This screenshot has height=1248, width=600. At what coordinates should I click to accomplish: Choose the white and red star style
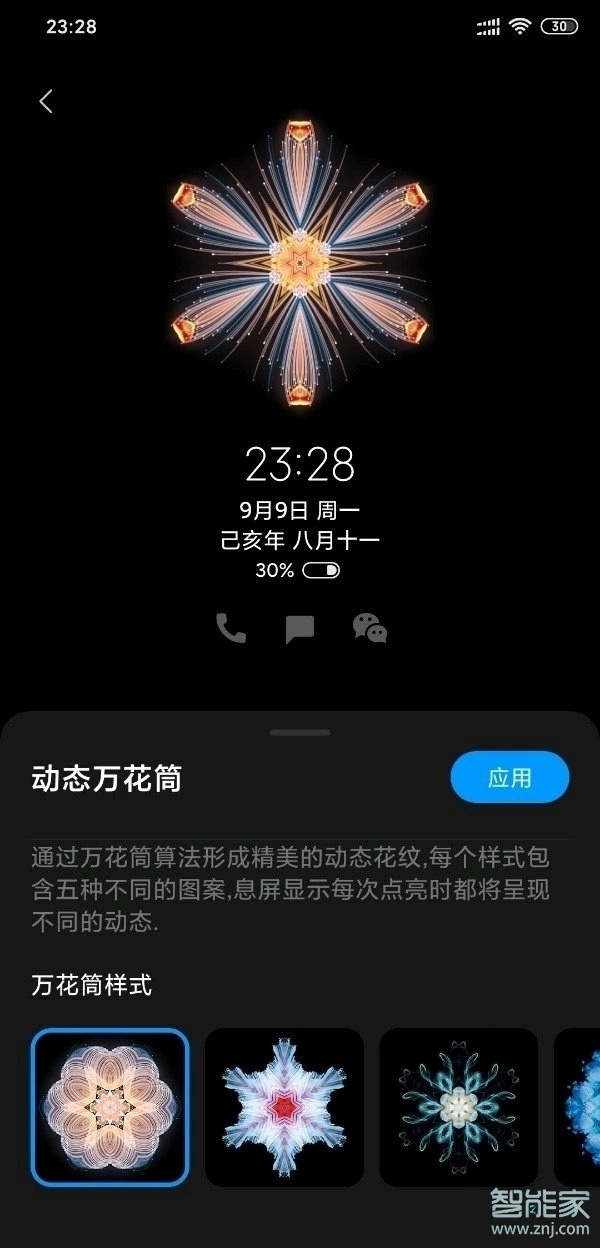[x=284, y=1107]
